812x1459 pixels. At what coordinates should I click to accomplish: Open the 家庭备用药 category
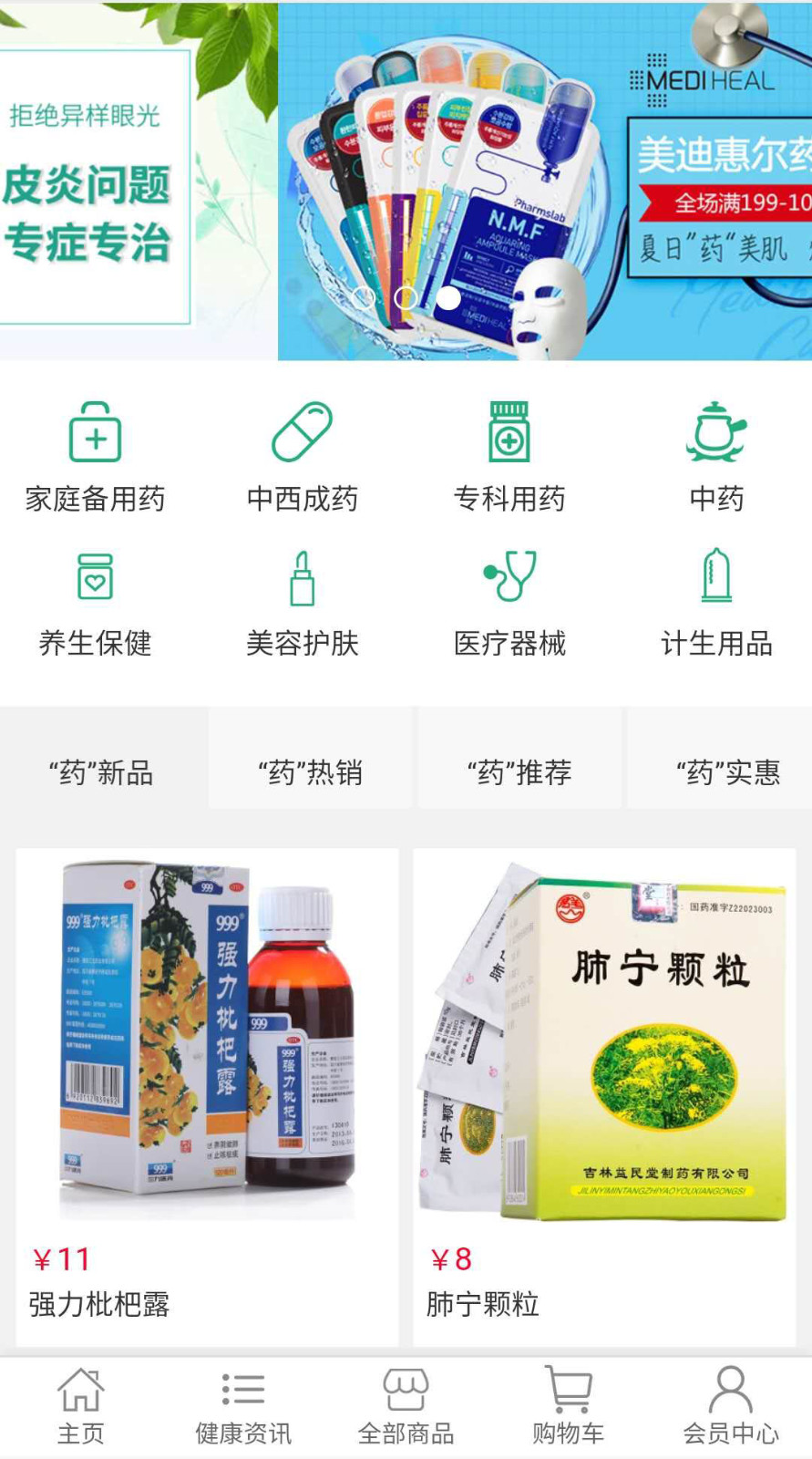coord(96,456)
